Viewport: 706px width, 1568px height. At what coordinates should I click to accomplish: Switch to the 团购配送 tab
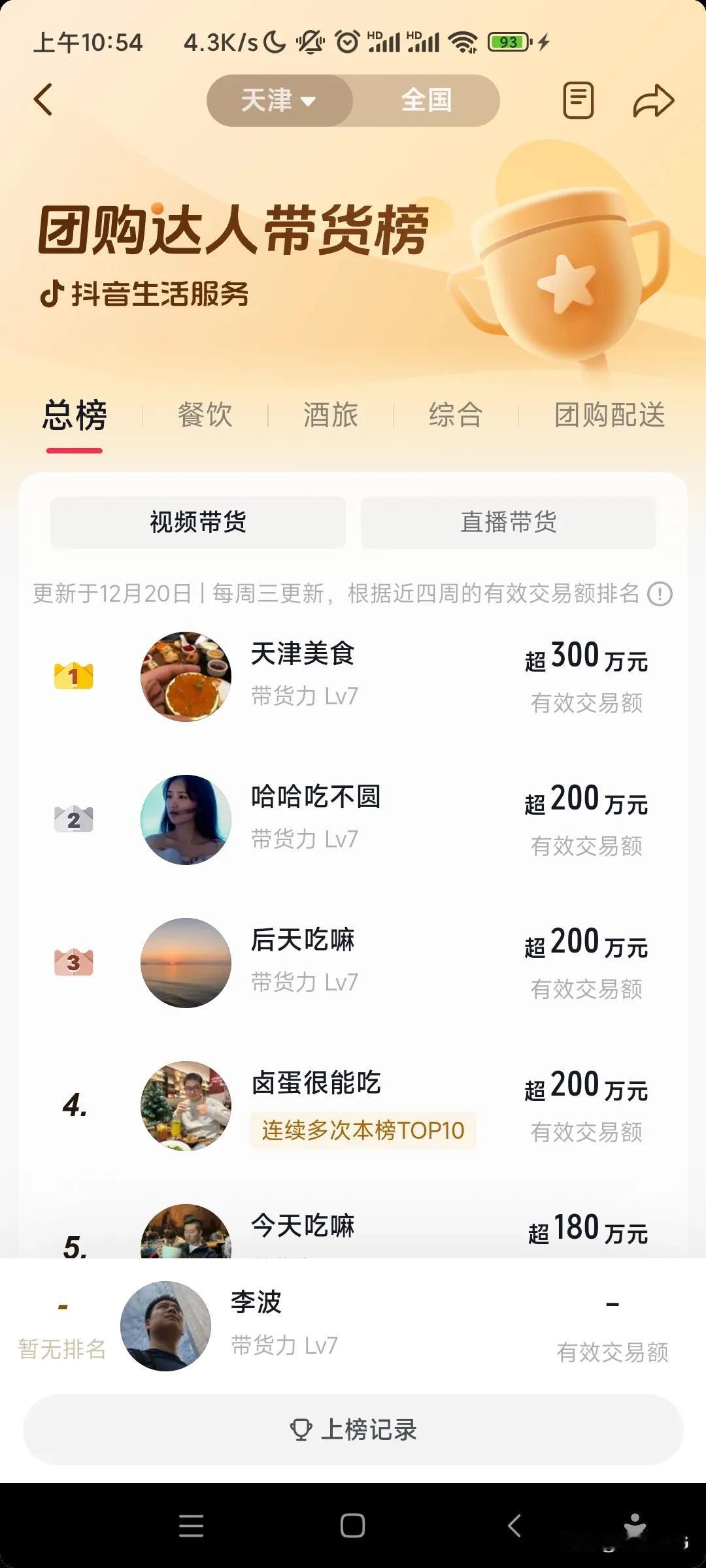(x=609, y=416)
